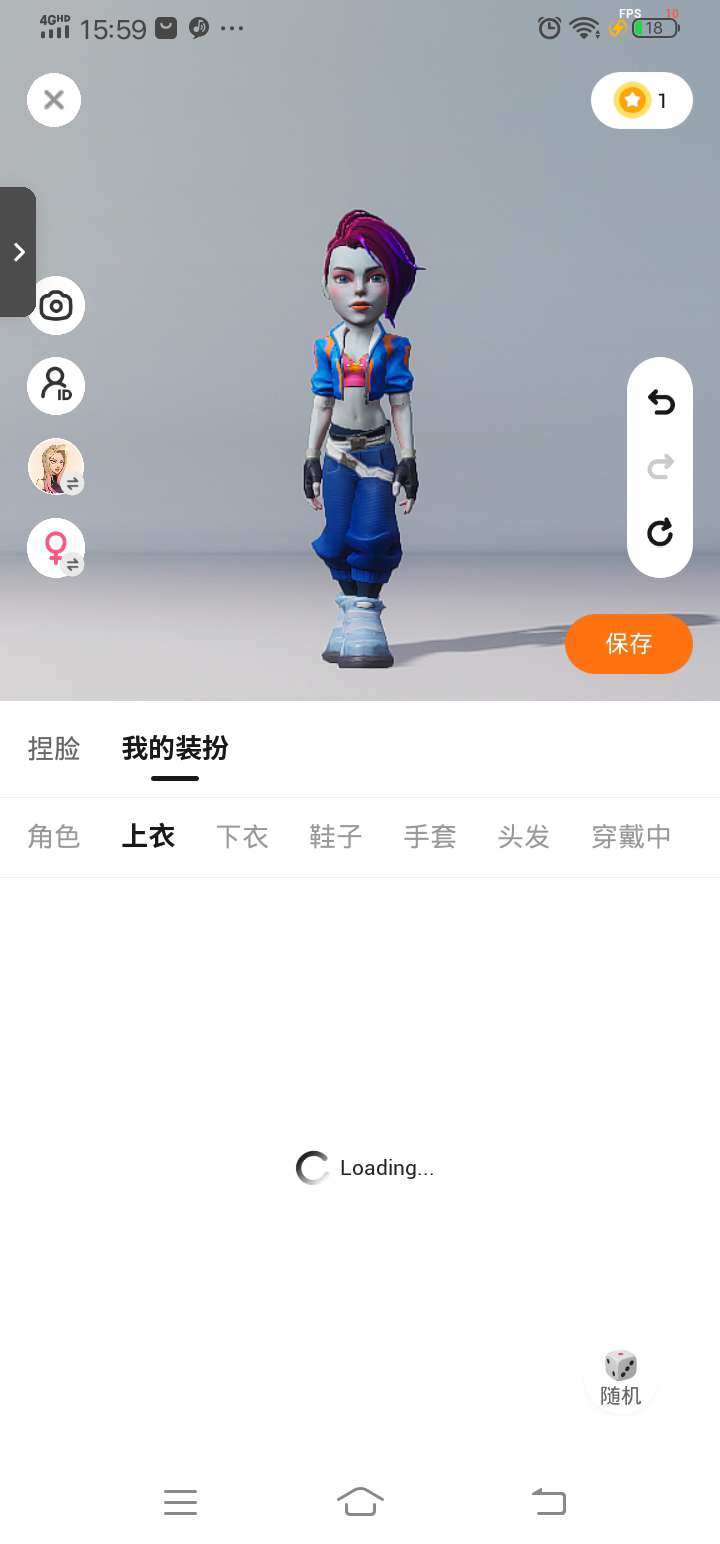Image resolution: width=720 pixels, height=1544 pixels.
Task: Undo the last outfit change
Action: [x=660, y=402]
